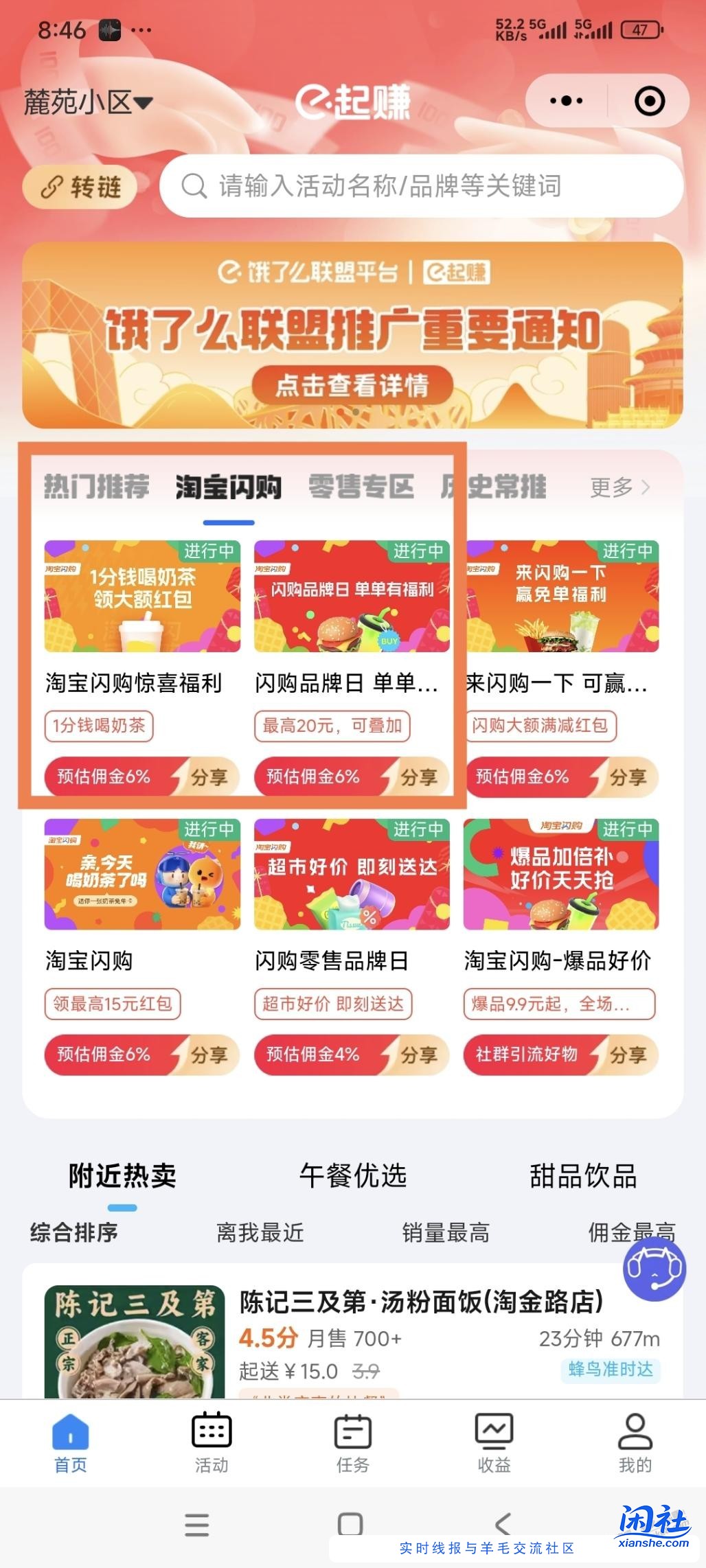Switch to the 午餐优选 tab
Image resolution: width=706 pixels, height=1568 pixels.
click(354, 1175)
